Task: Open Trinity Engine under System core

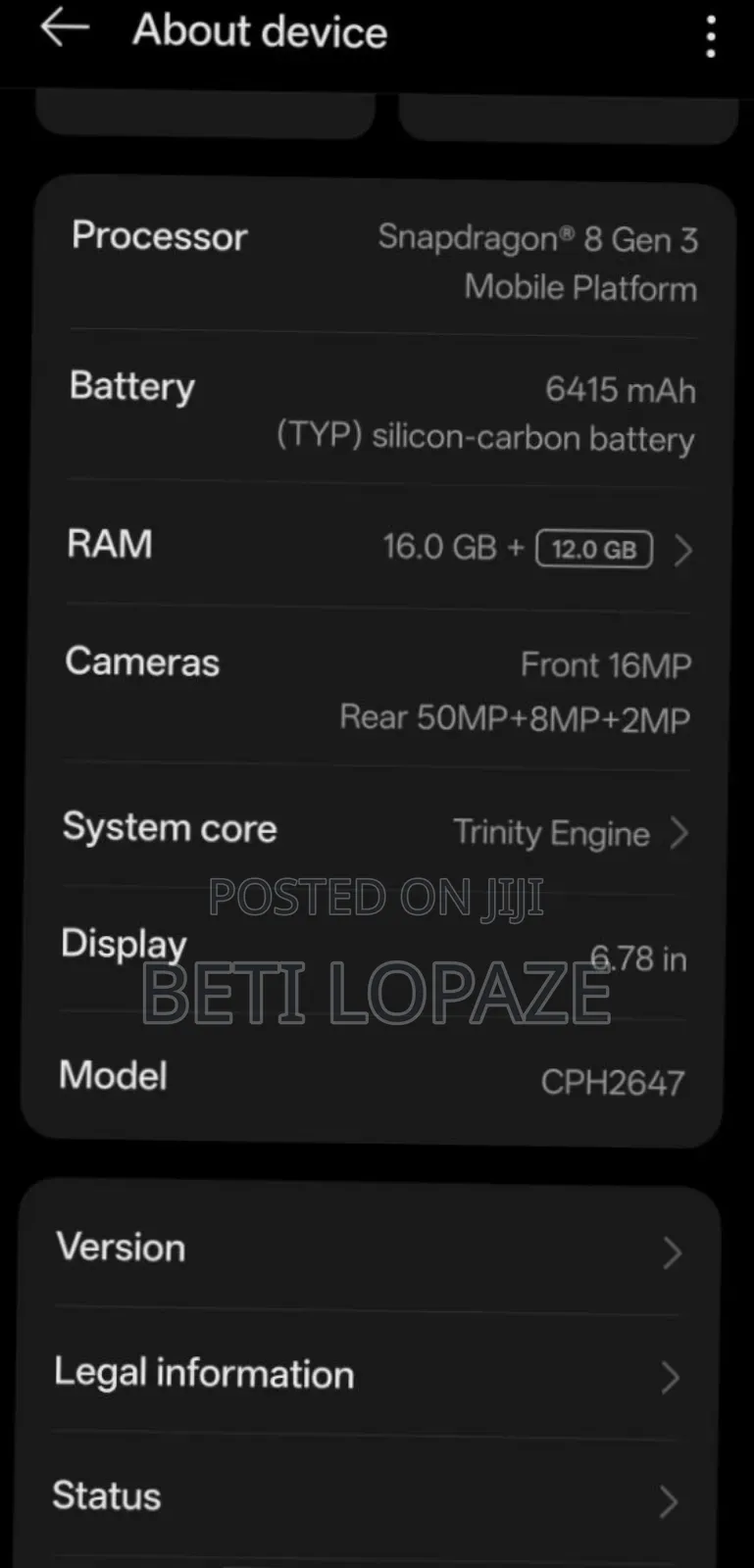Action: pyautogui.click(x=552, y=832)
